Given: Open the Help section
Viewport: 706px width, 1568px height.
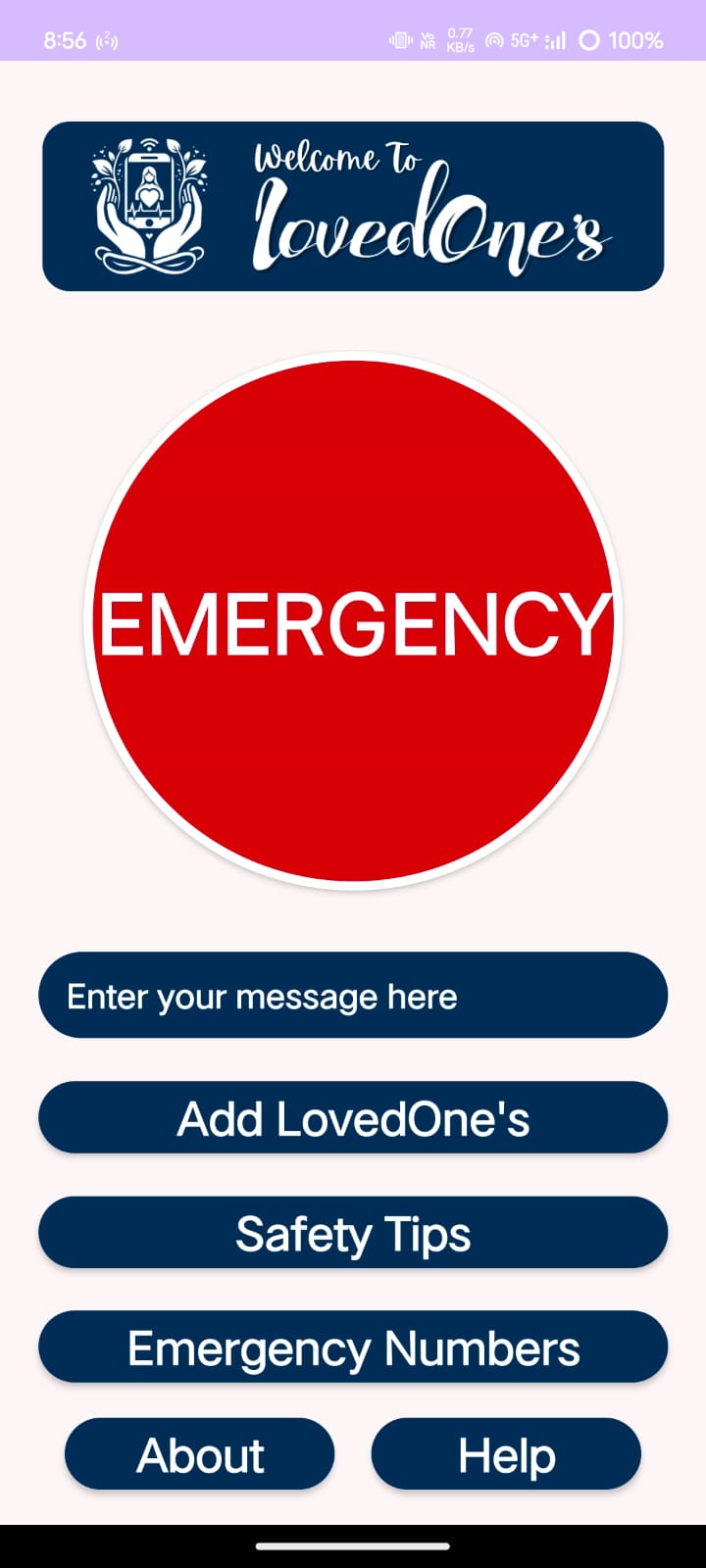Looking at the screenshot, I should pyautogui.click(x=506, y=1454).
